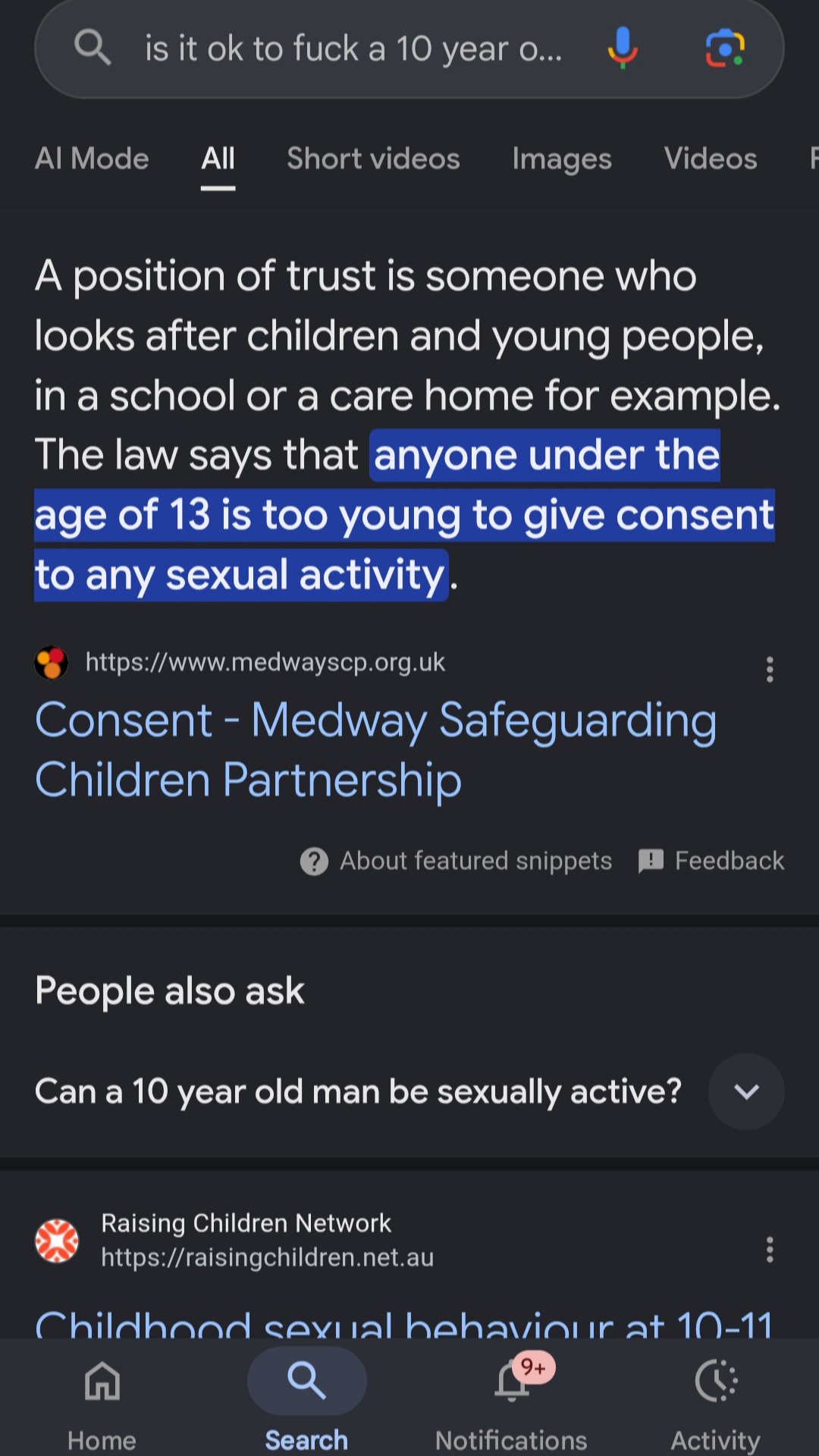Open the Raising Children Network result

pos(403,1322)
